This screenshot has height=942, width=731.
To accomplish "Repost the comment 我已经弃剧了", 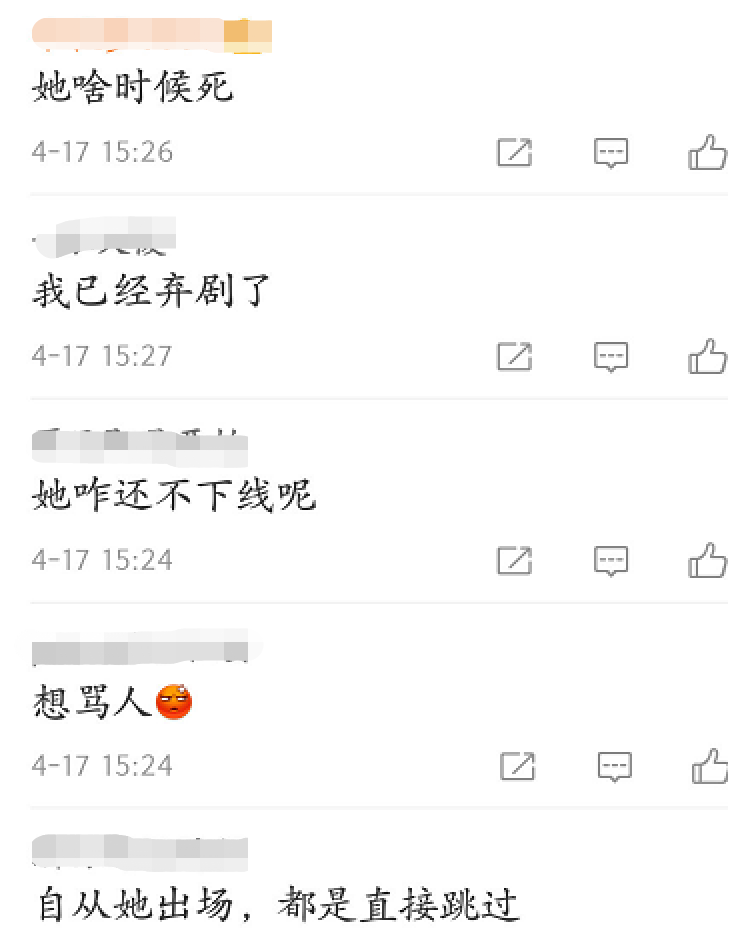I will pos(514,356).
